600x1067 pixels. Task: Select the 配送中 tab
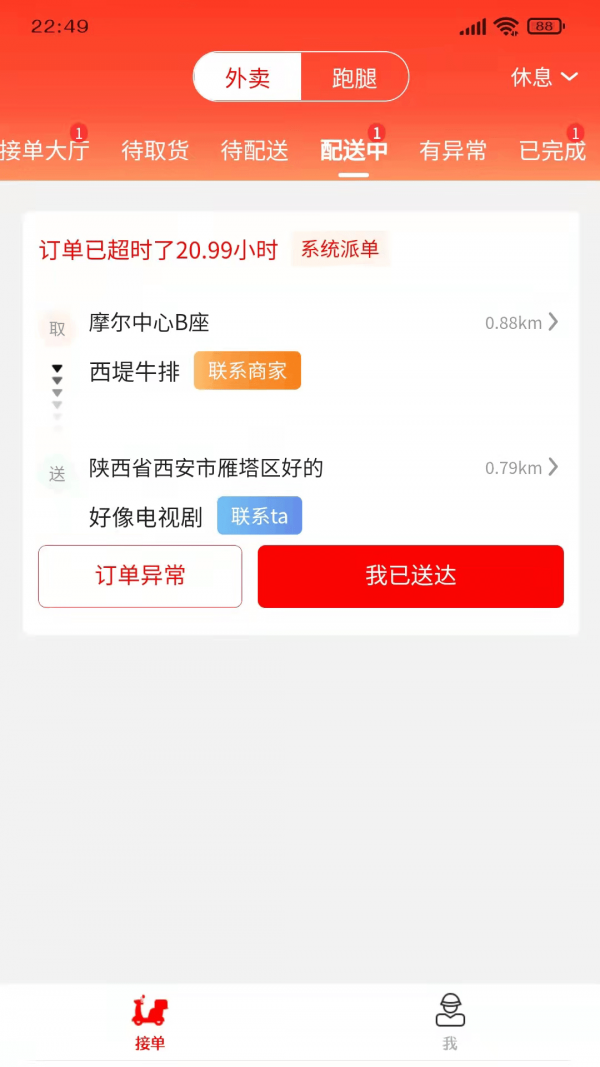[x=354, y=151]
